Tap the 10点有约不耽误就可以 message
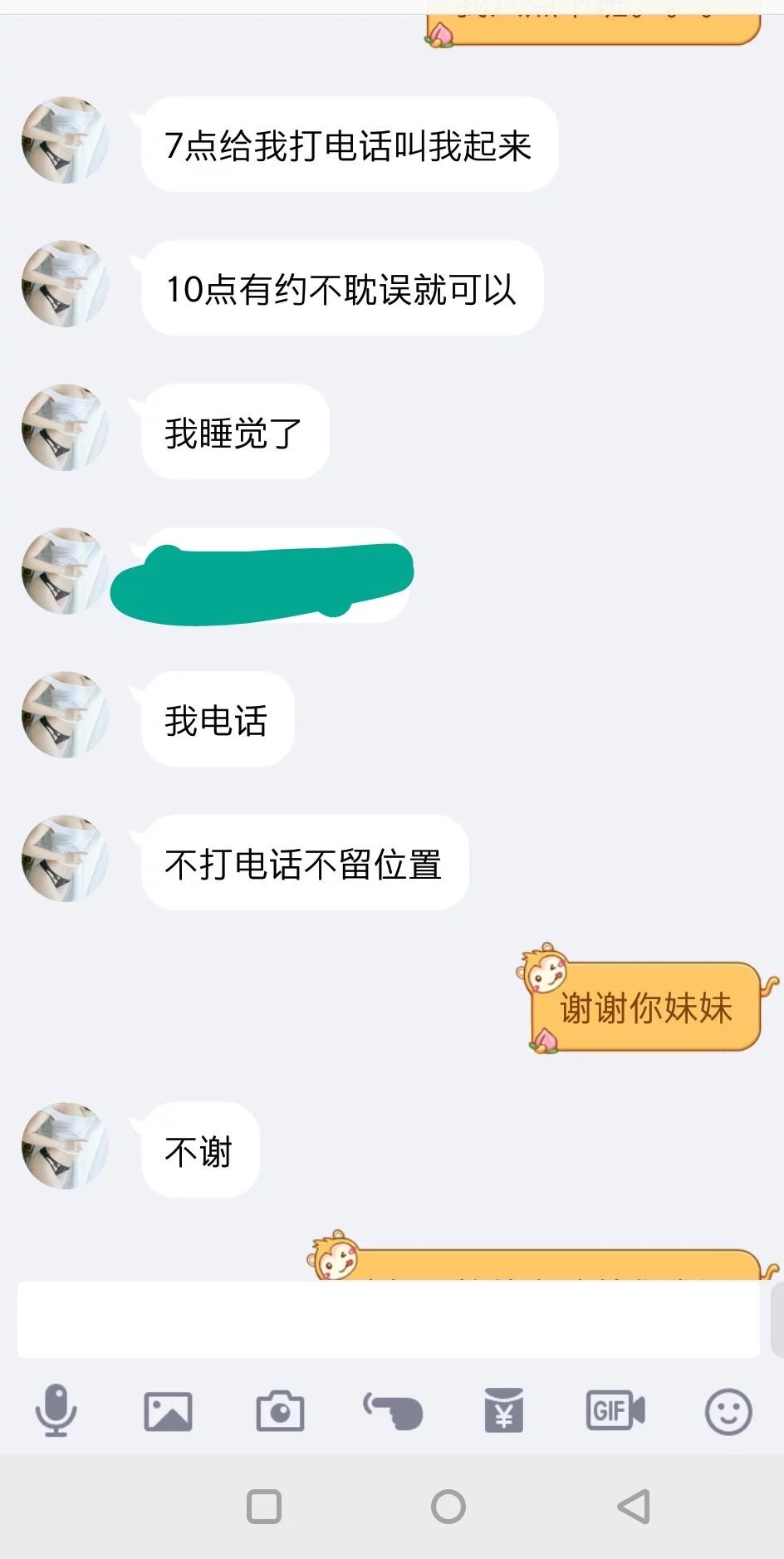 [x=341, y=287]
